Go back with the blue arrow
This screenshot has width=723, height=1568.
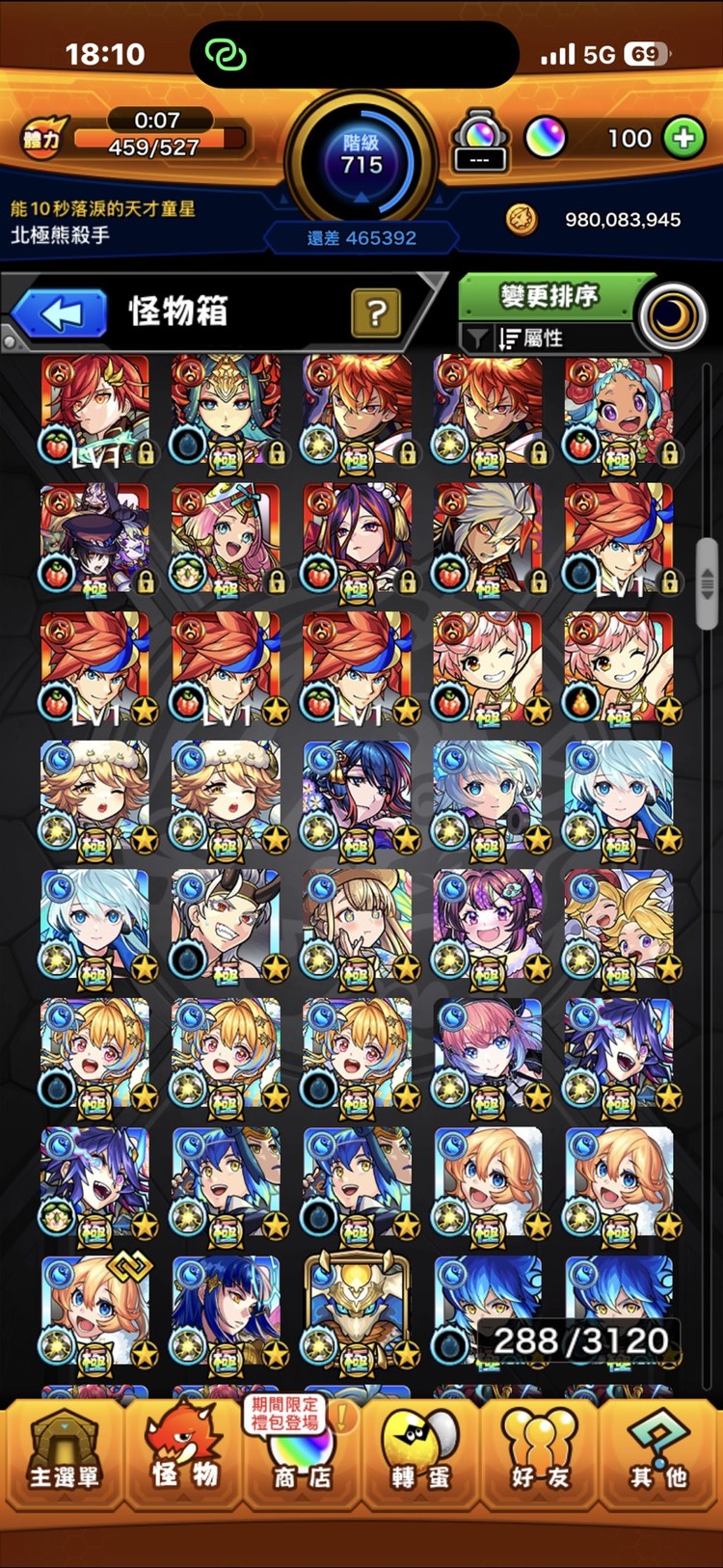(61, 313)
